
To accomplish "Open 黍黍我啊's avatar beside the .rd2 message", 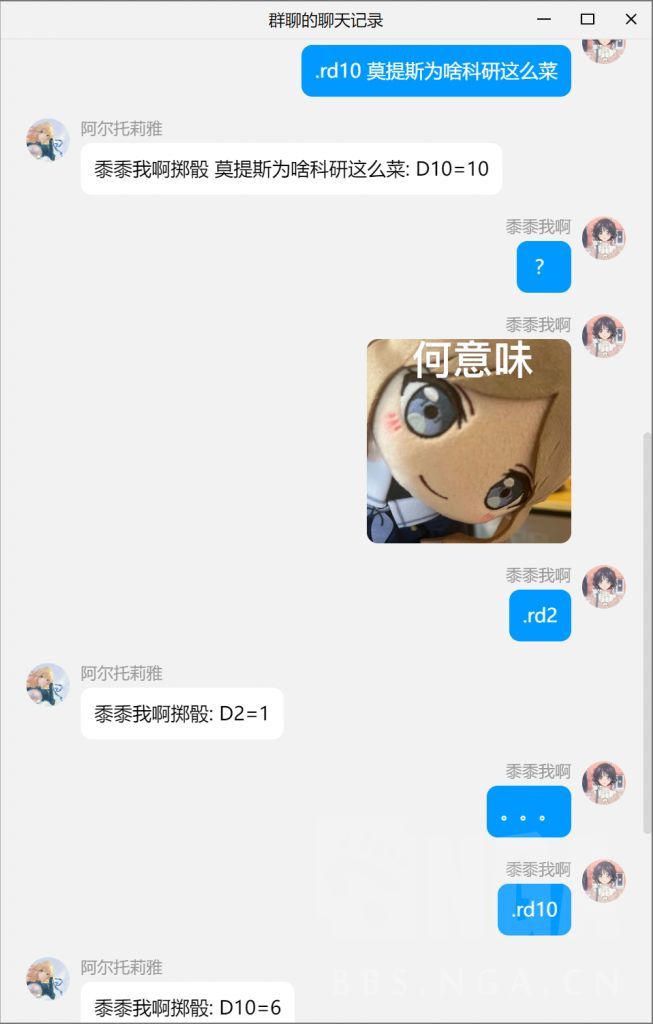I will pos(604,586).
